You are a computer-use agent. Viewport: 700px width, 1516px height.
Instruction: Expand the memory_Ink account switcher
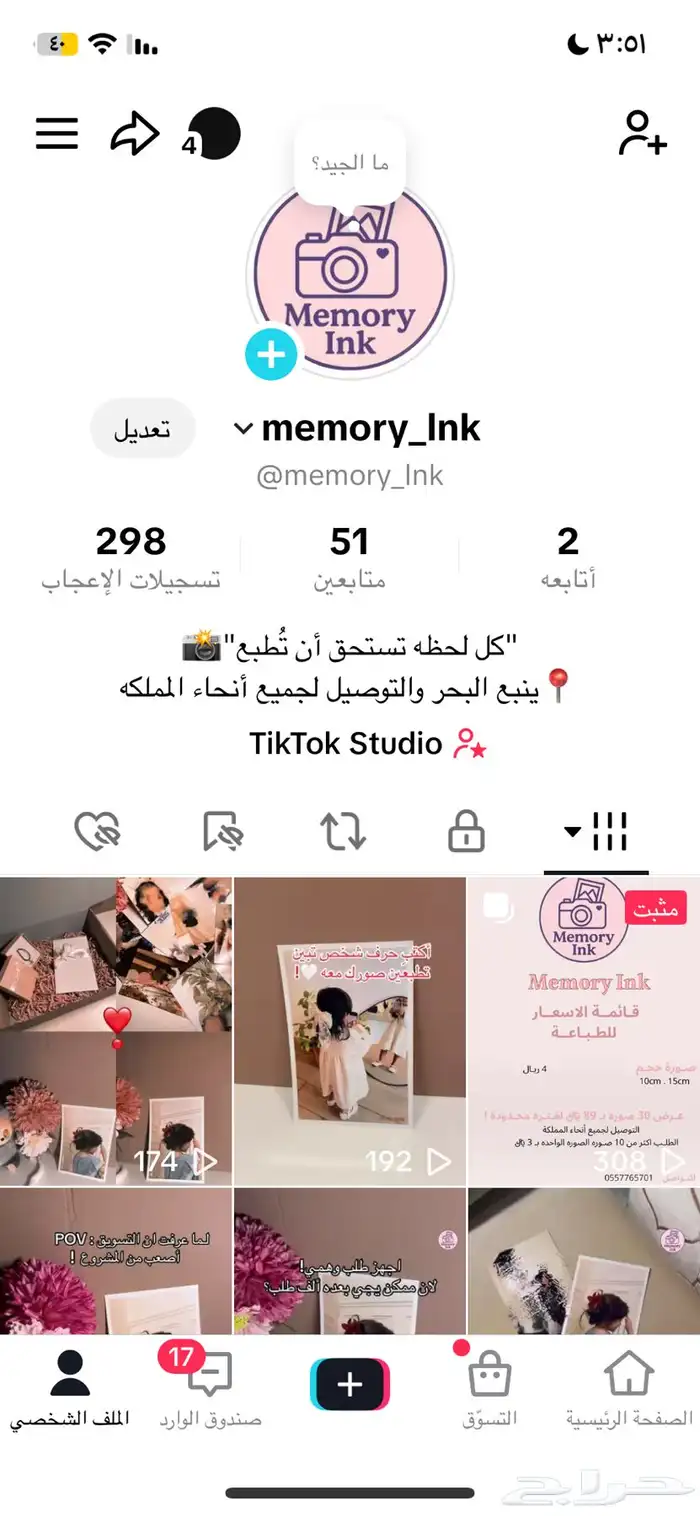pyautogui.click(x=243, y=429)
